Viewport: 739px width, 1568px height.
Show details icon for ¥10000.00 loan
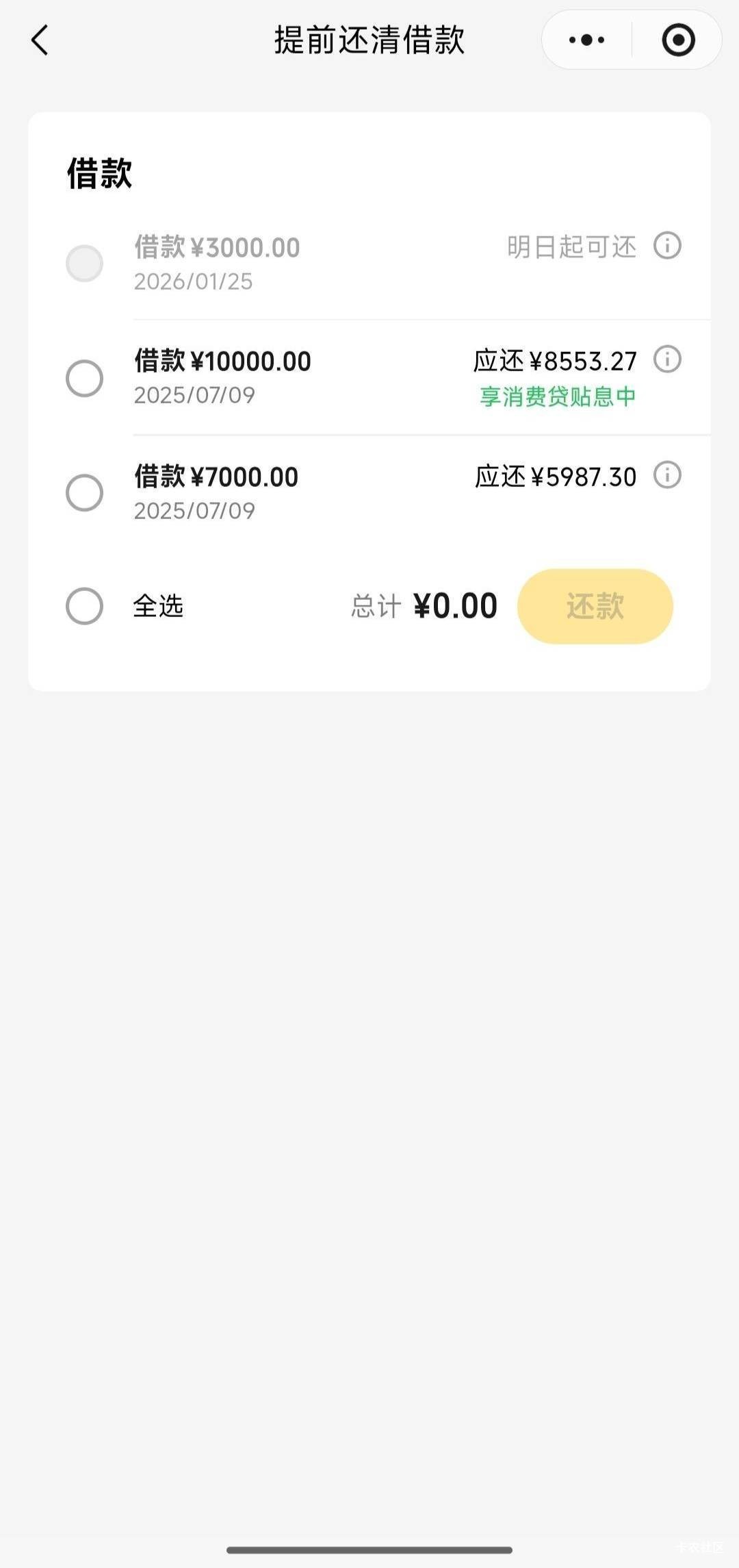tap(667, 359)
